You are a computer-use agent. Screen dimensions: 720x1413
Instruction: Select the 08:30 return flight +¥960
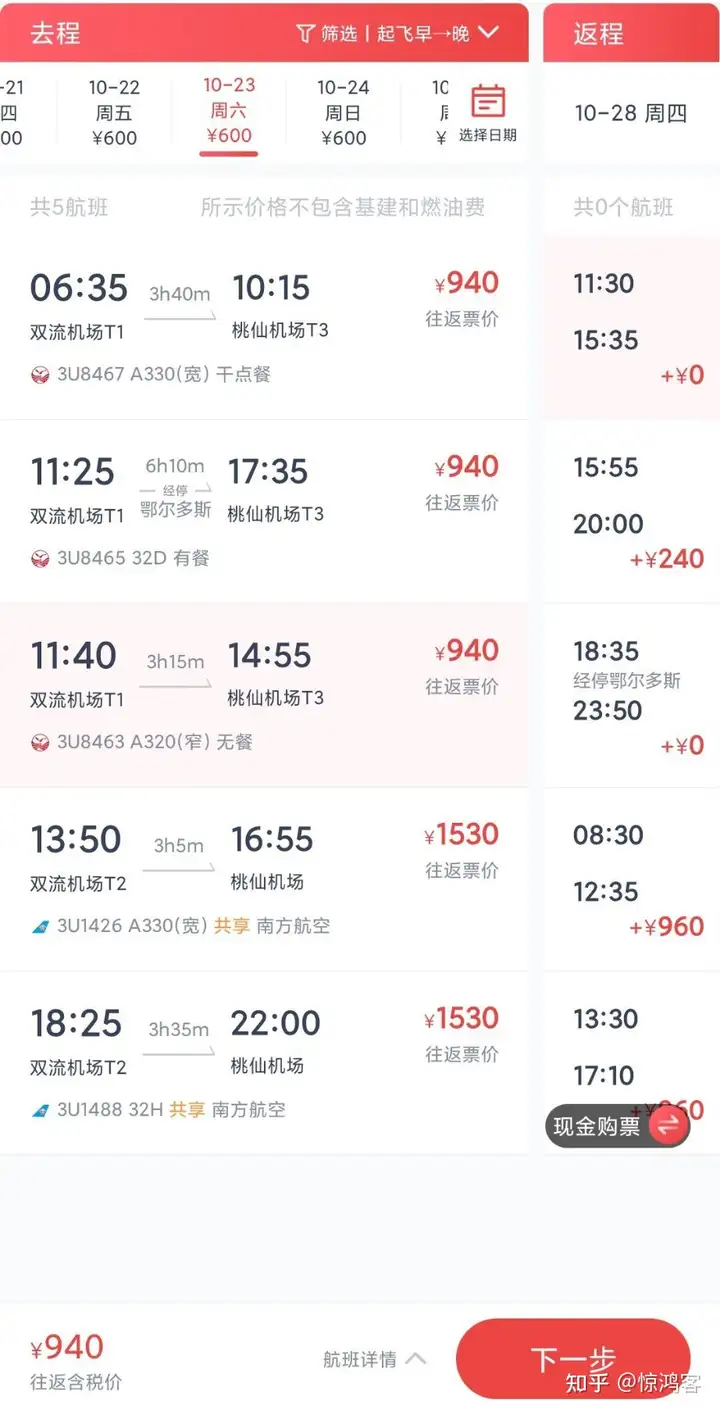pos(632,879)
